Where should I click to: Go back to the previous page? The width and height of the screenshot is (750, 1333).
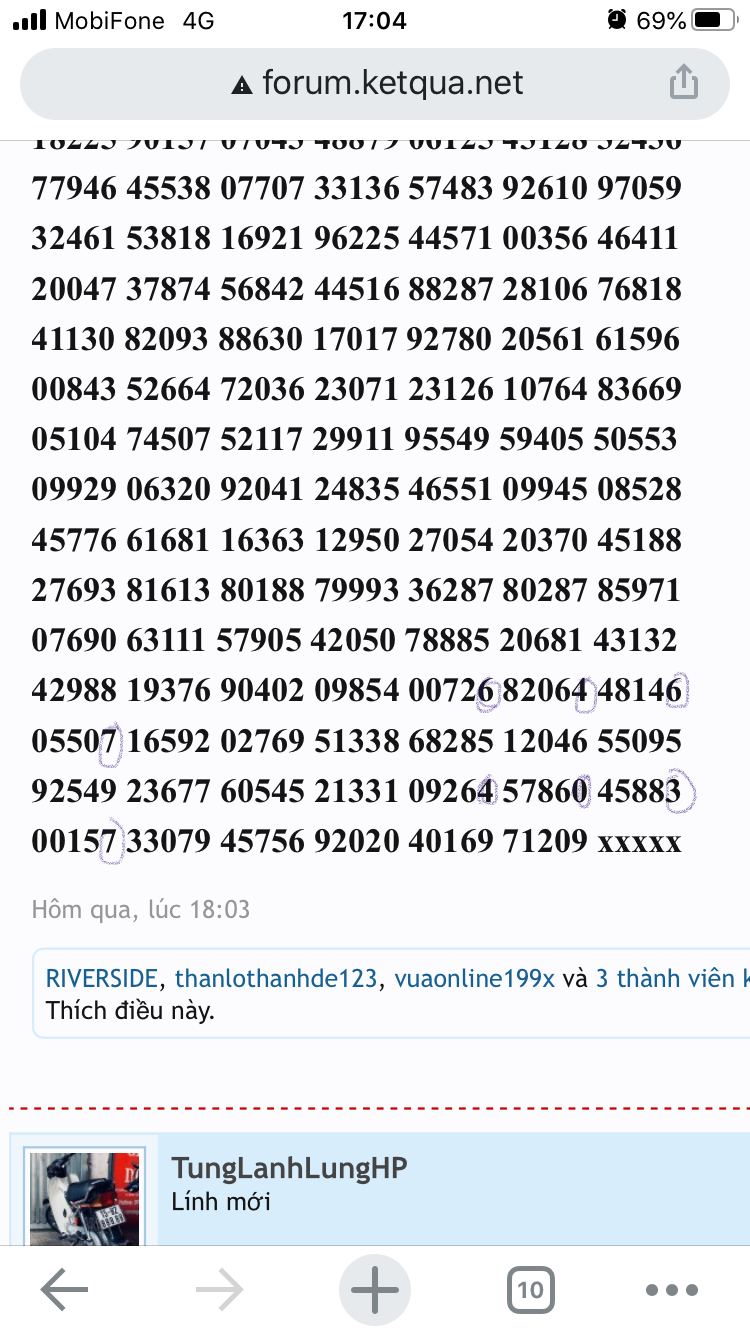[65, 1290]
